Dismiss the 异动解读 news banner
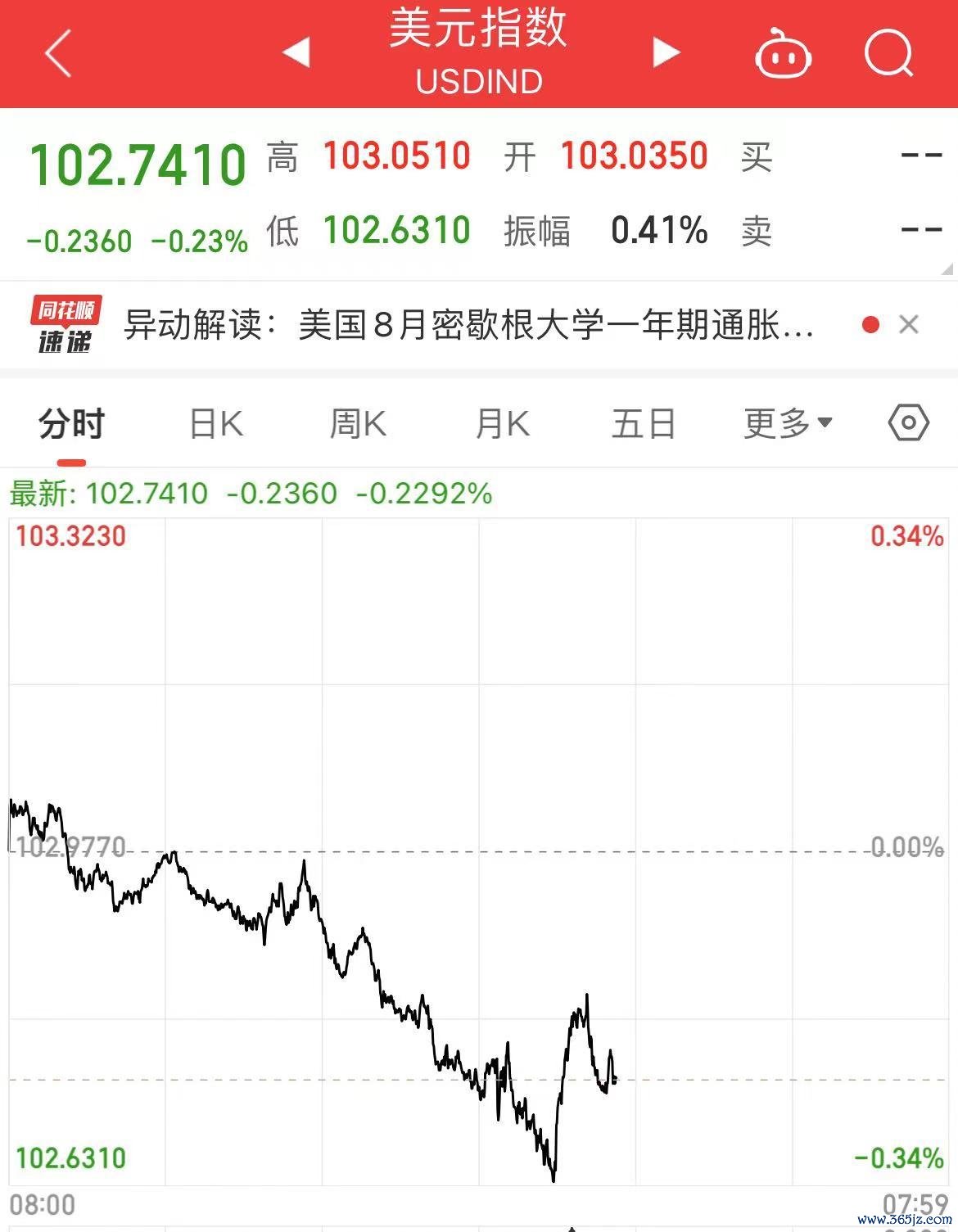The height and width of the screenshot is (1232, 958). click(x=908, y=325)
